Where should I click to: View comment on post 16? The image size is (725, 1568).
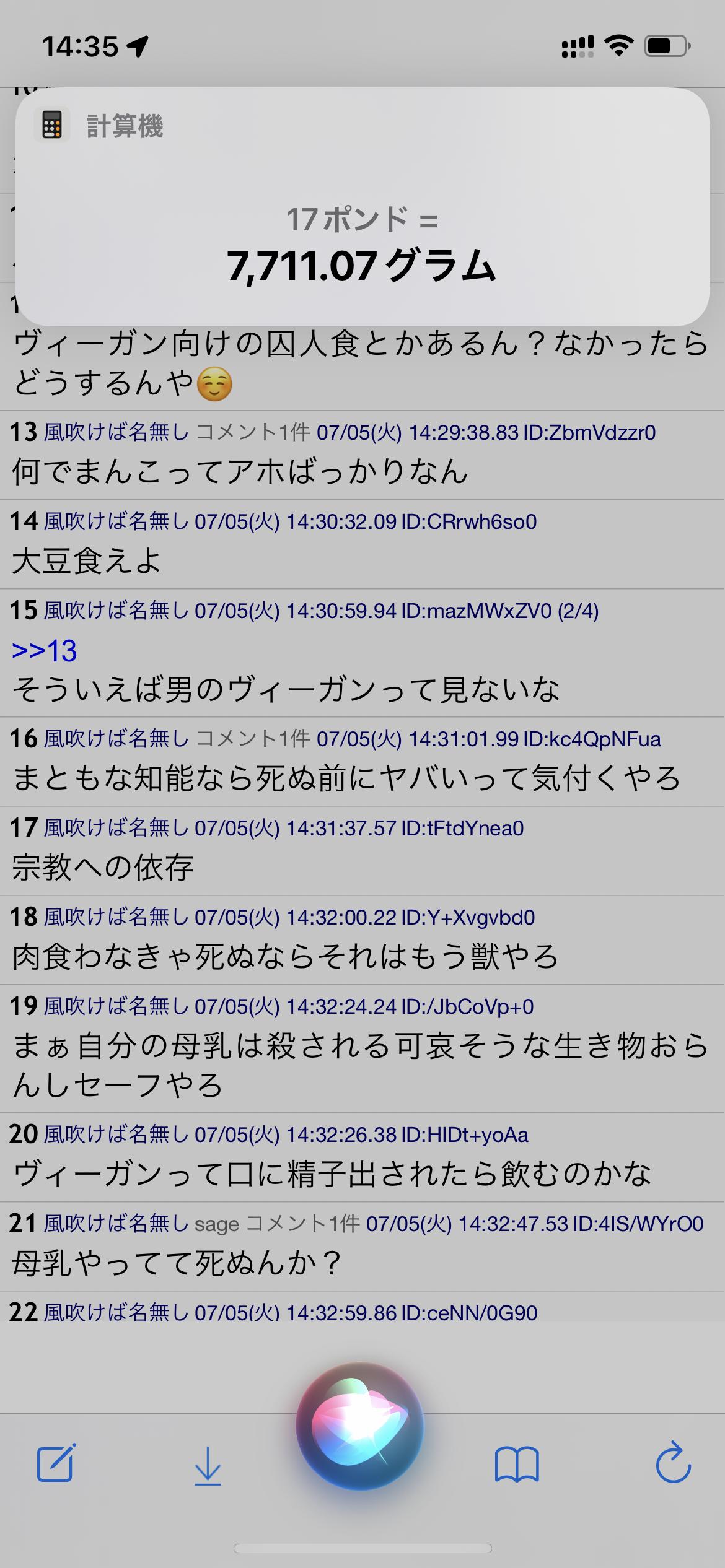[253, 739]
